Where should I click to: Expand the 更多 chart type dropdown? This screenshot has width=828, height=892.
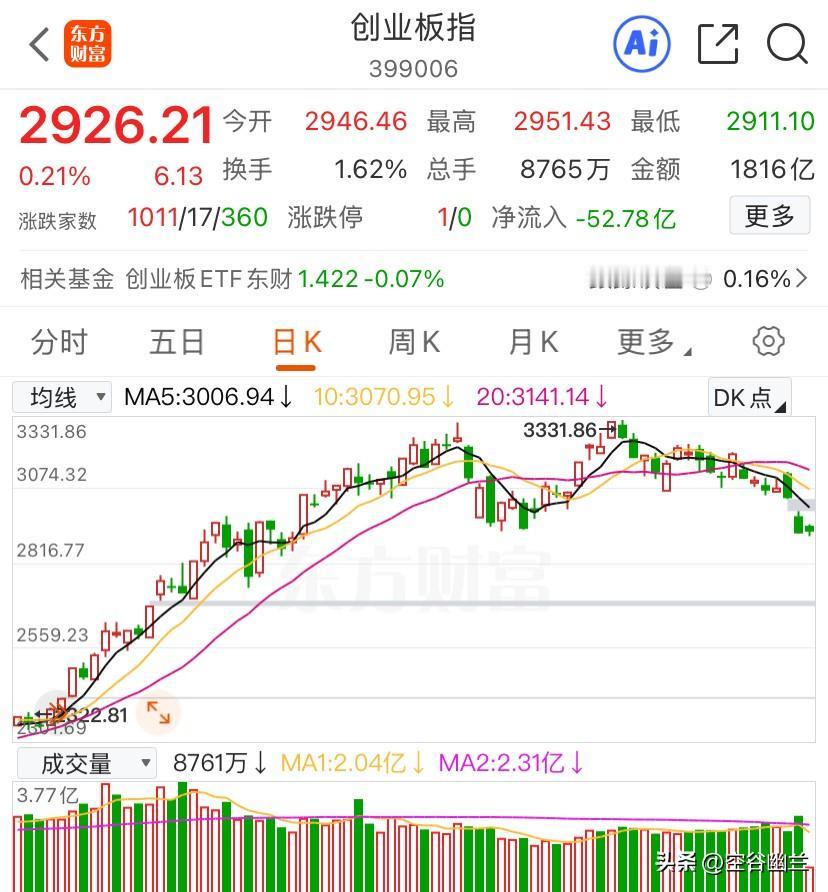(652, 341)
